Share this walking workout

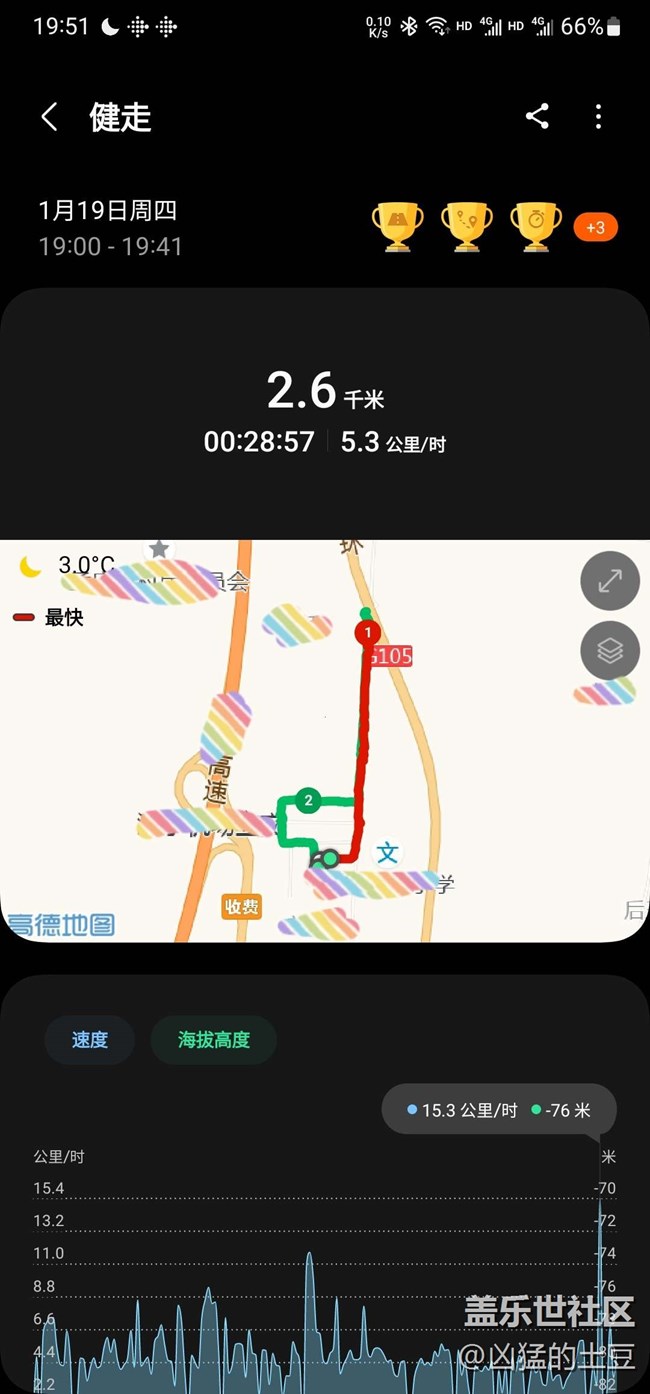coord(537,117)
